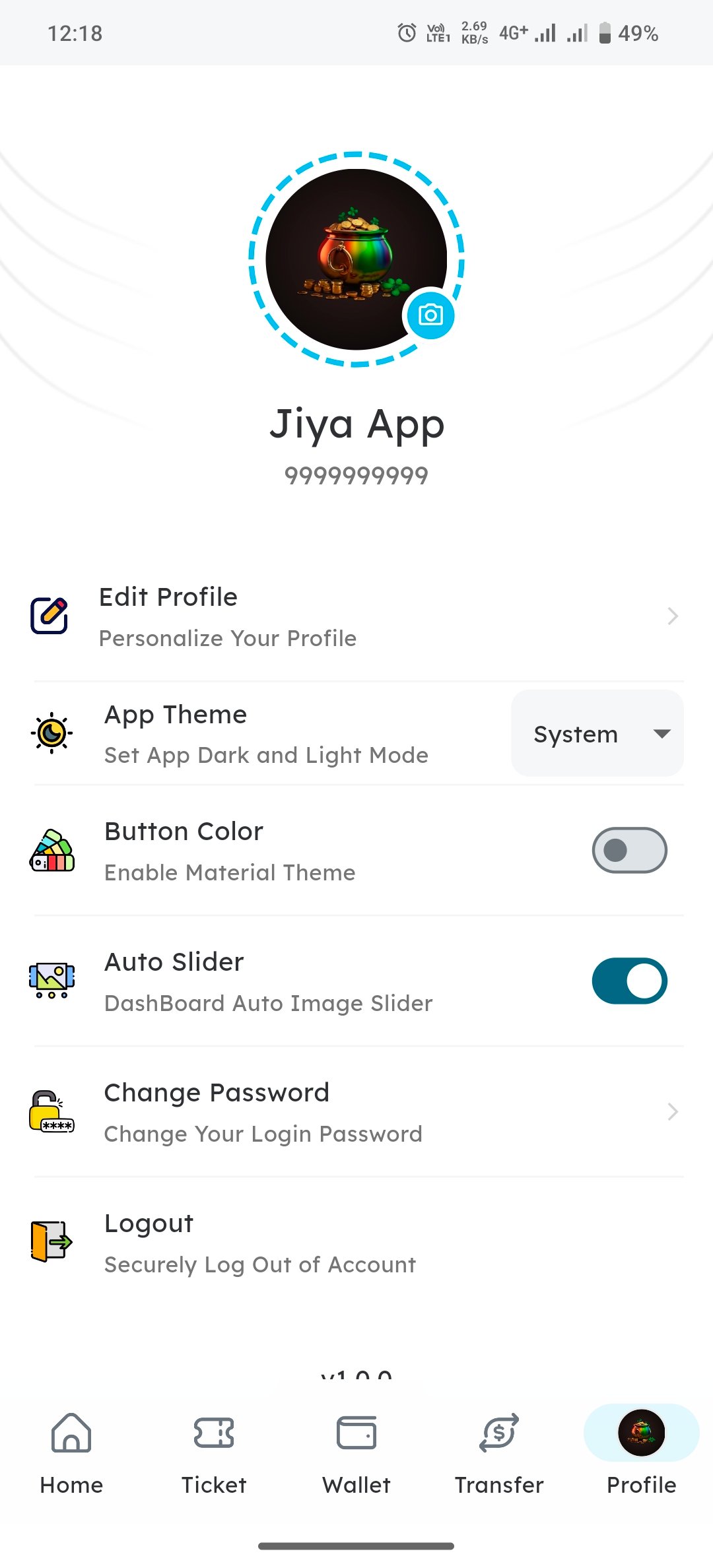Enable the Button Color material theme switch
Viewport: 713px width, 1568px height.
click(629, 850)
